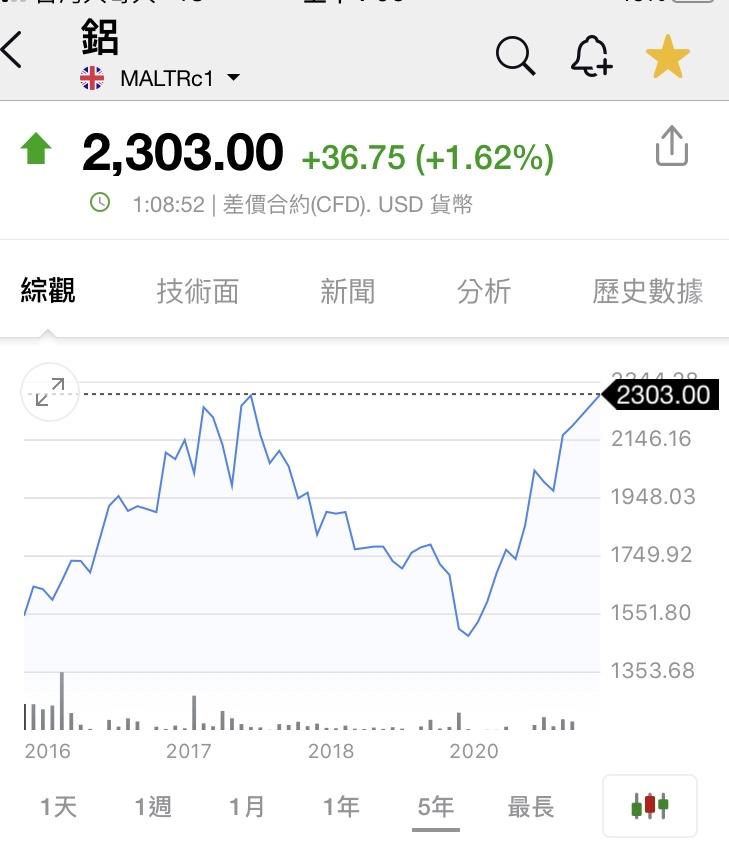Open the 新聞 tab
729x845 pixels.
347,291
